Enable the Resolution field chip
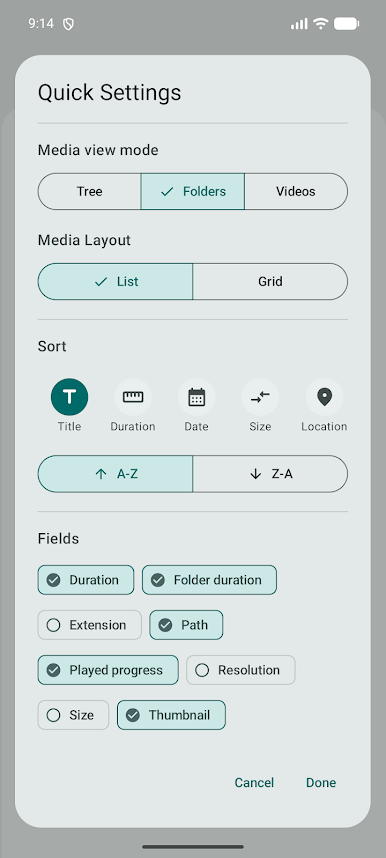This screenshot has height=858, width=386. (x=241, y=670)
